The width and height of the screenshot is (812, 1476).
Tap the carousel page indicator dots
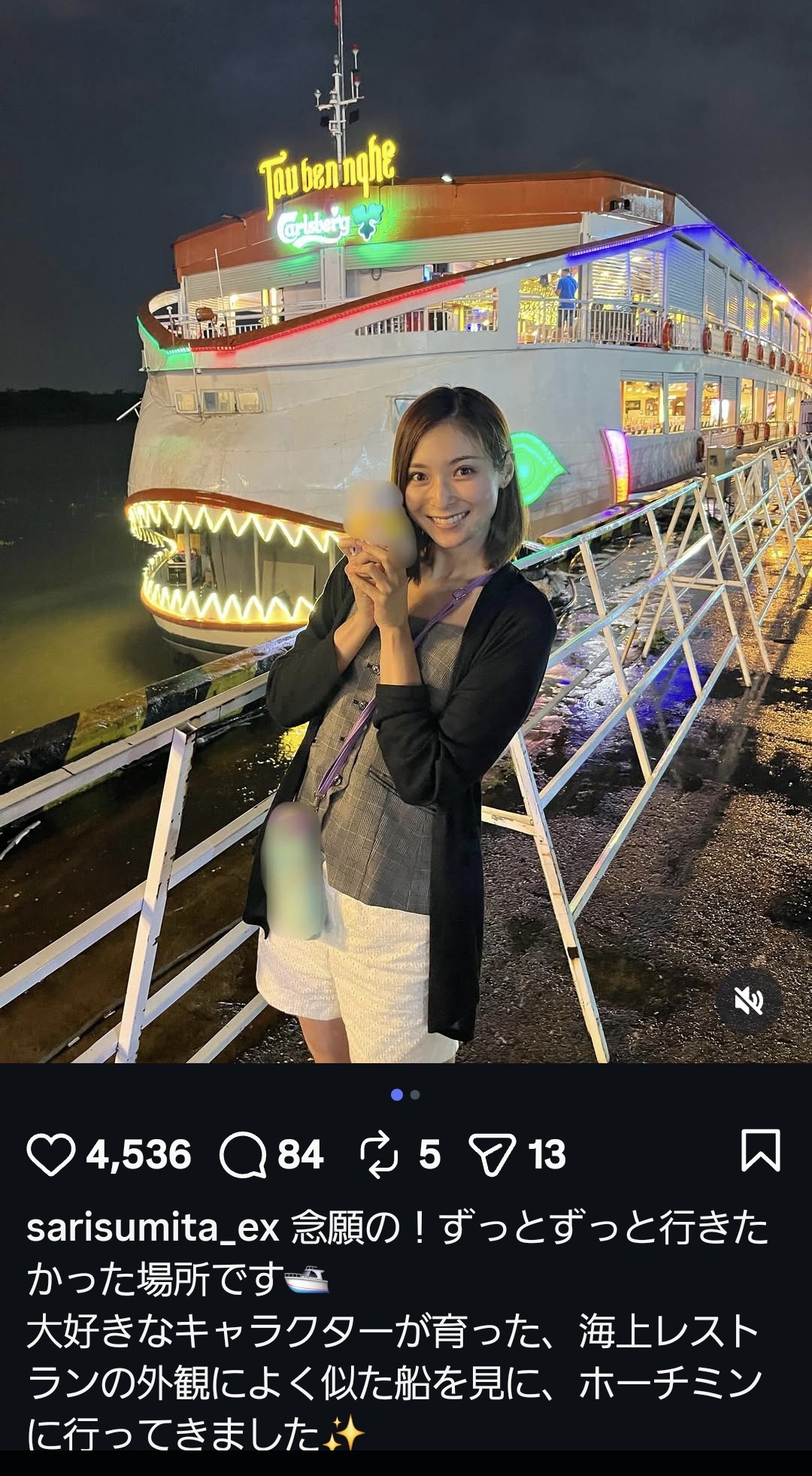point(405,1095)
